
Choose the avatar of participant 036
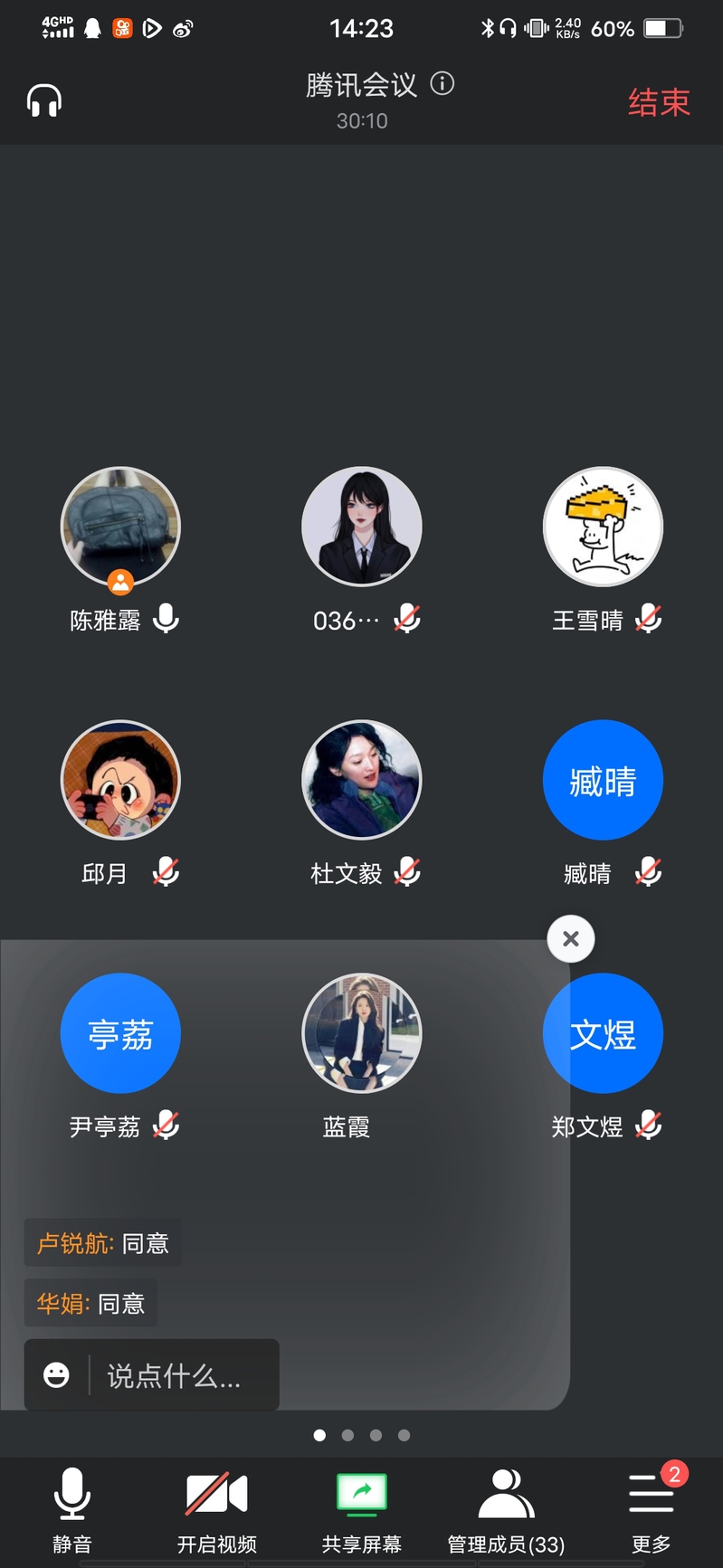coord(362,527)
